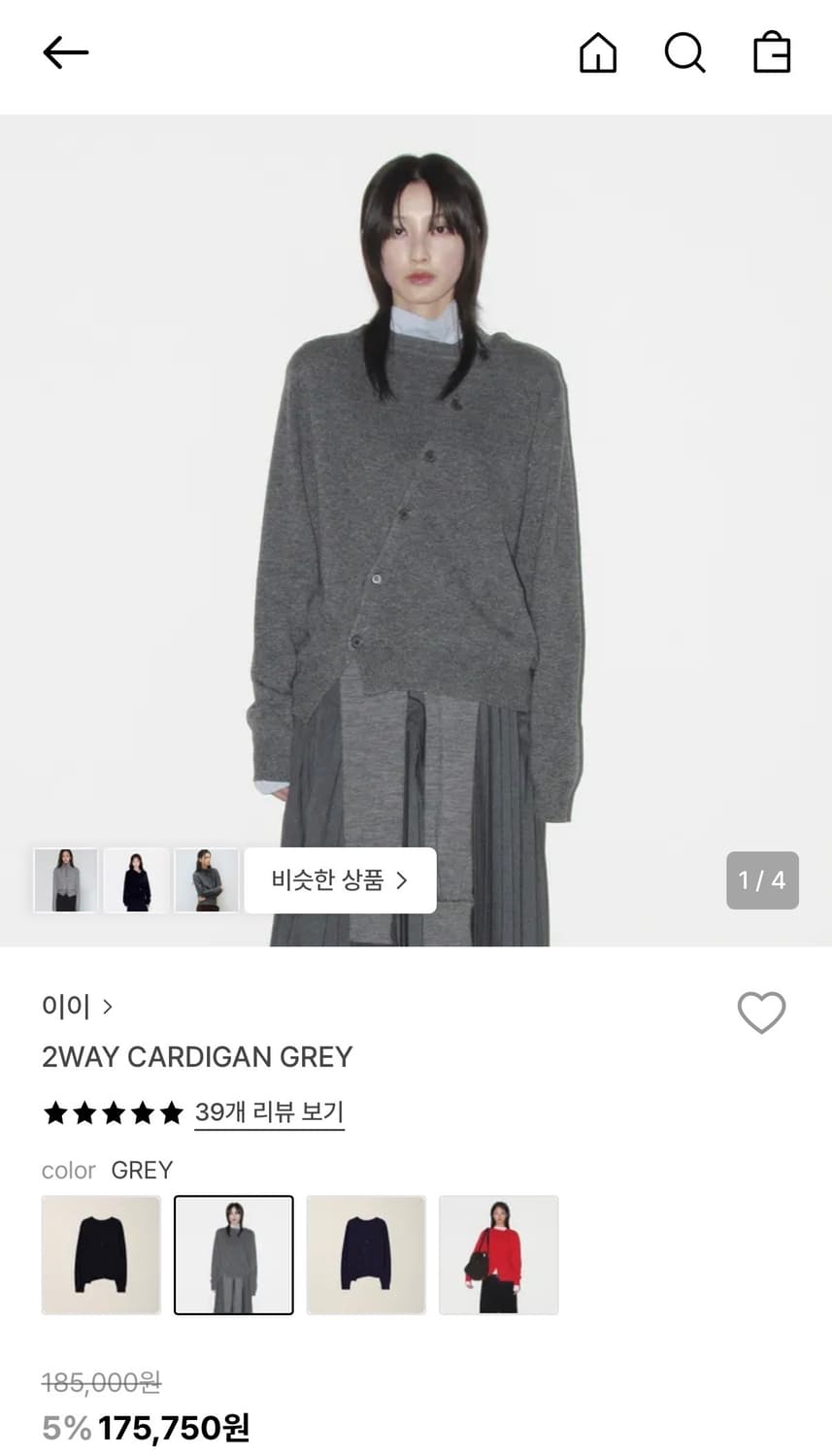Select the fifth rating star
Viewport: 832px width, 1456px height.
point(171,1112)
